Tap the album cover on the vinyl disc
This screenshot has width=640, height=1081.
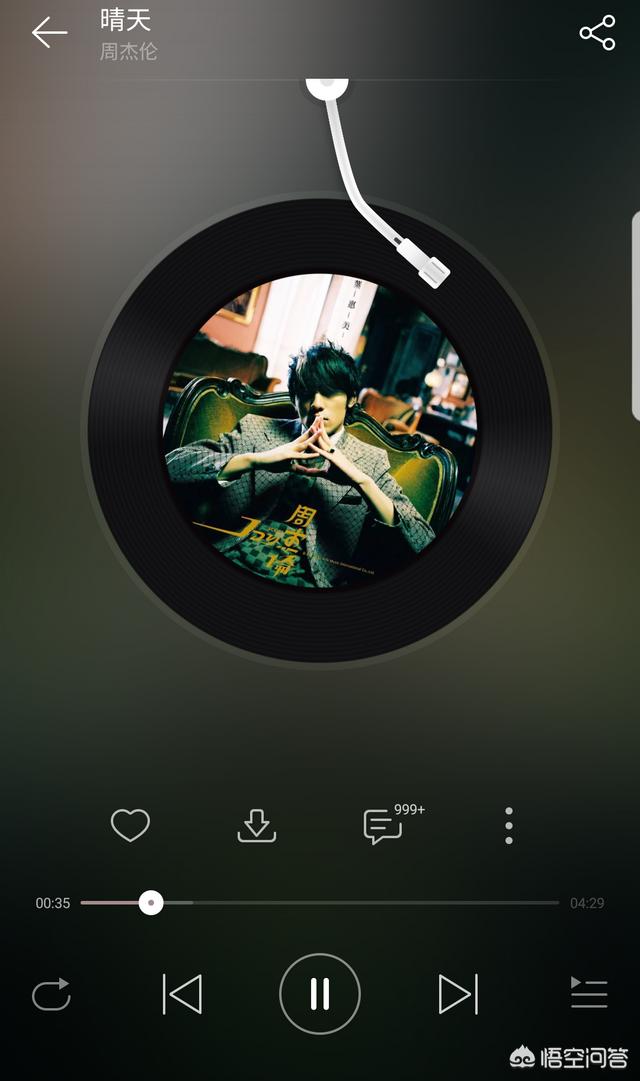(x=320, y=430)
